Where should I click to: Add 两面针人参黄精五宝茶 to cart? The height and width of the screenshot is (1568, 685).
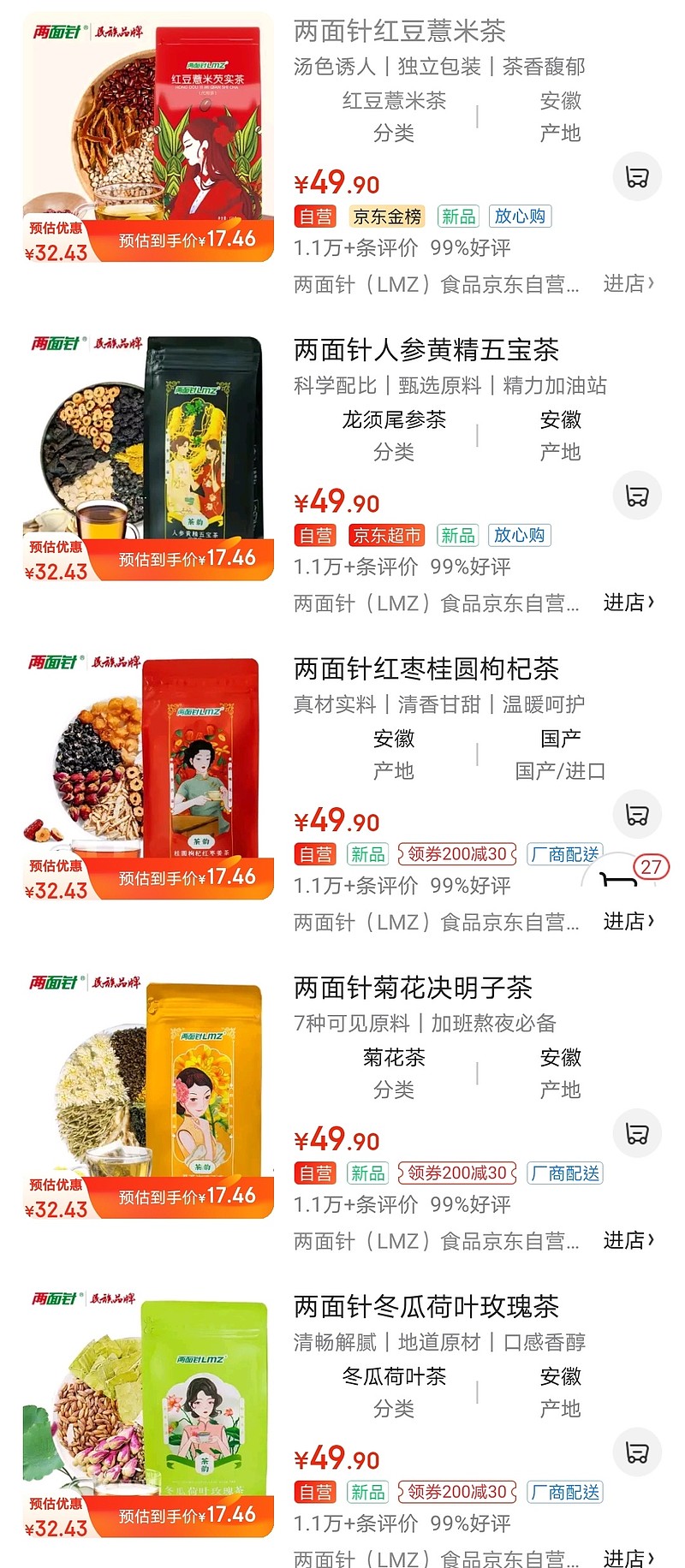[637, 496]
